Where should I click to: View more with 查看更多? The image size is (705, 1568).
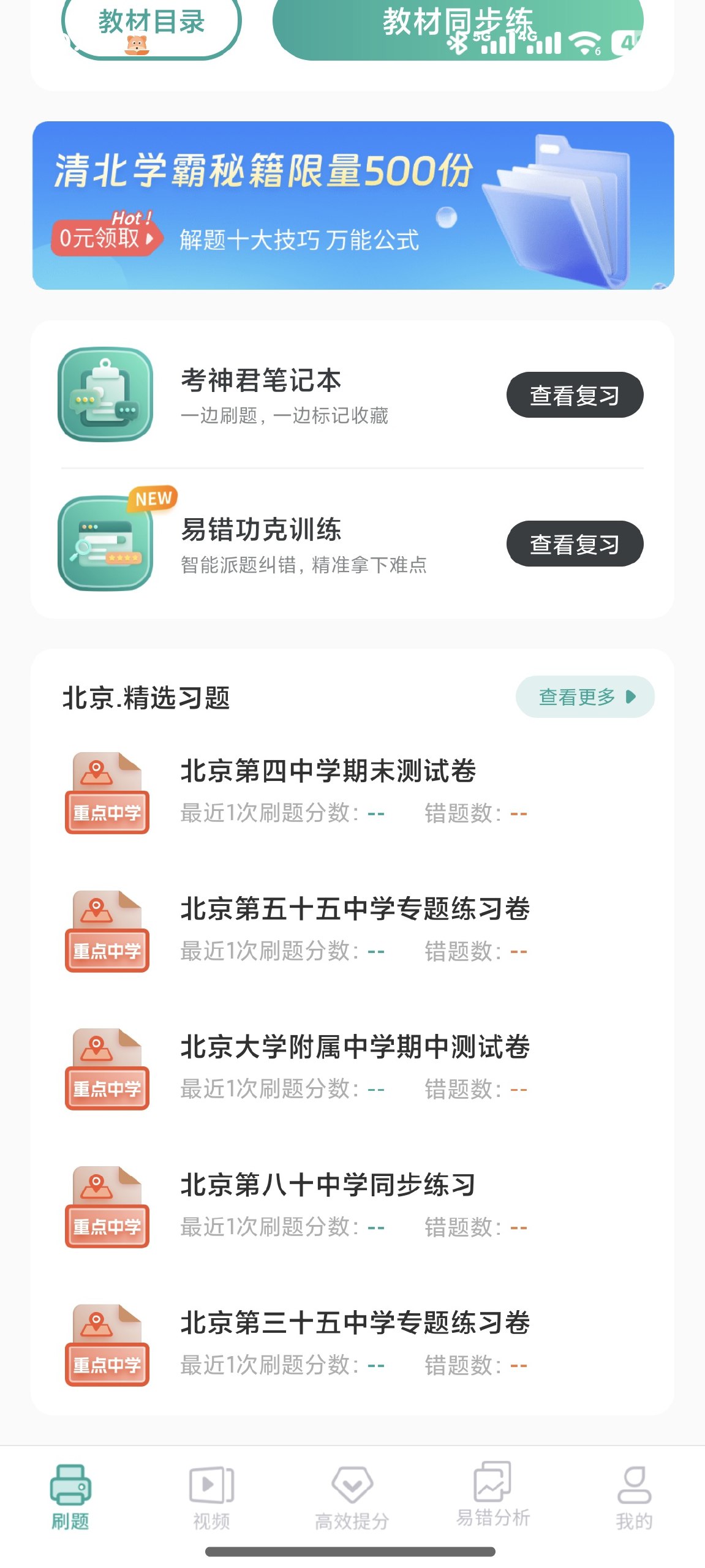point(584,696)
